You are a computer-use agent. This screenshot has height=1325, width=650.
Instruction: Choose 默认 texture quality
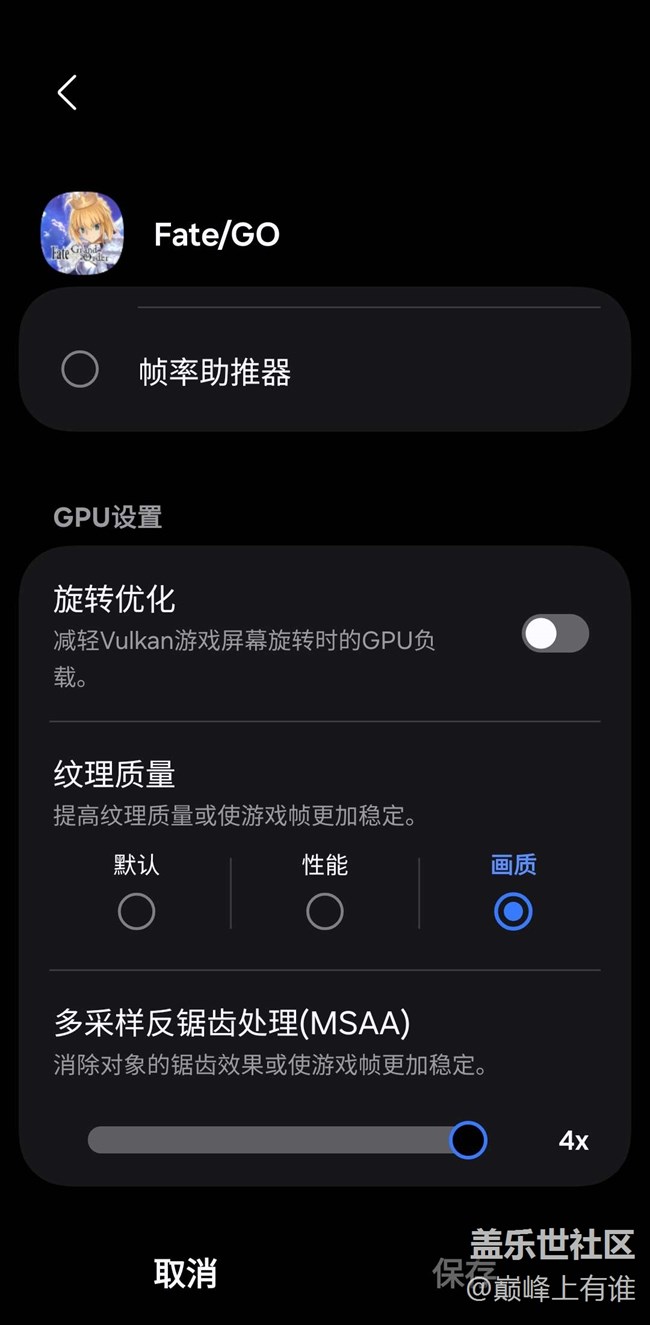pos(136,911)
